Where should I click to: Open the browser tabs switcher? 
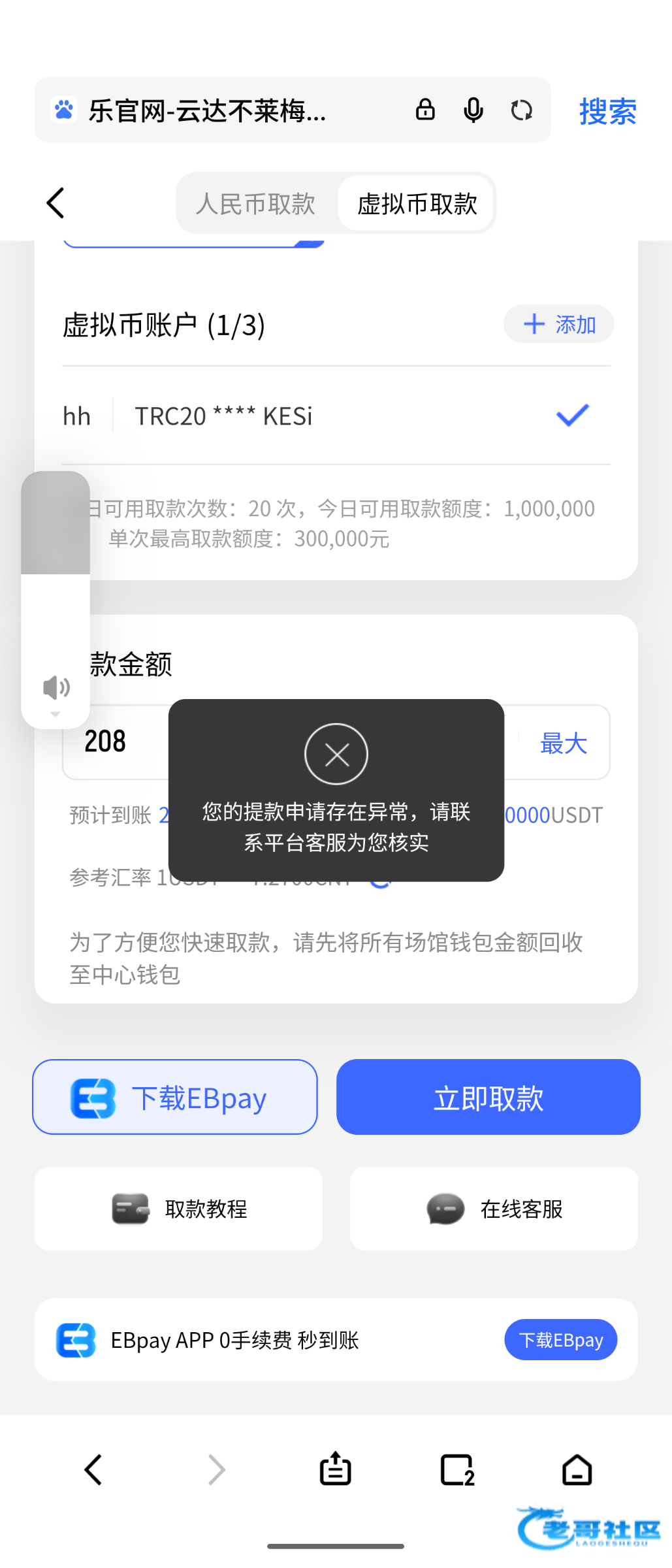456,1470
